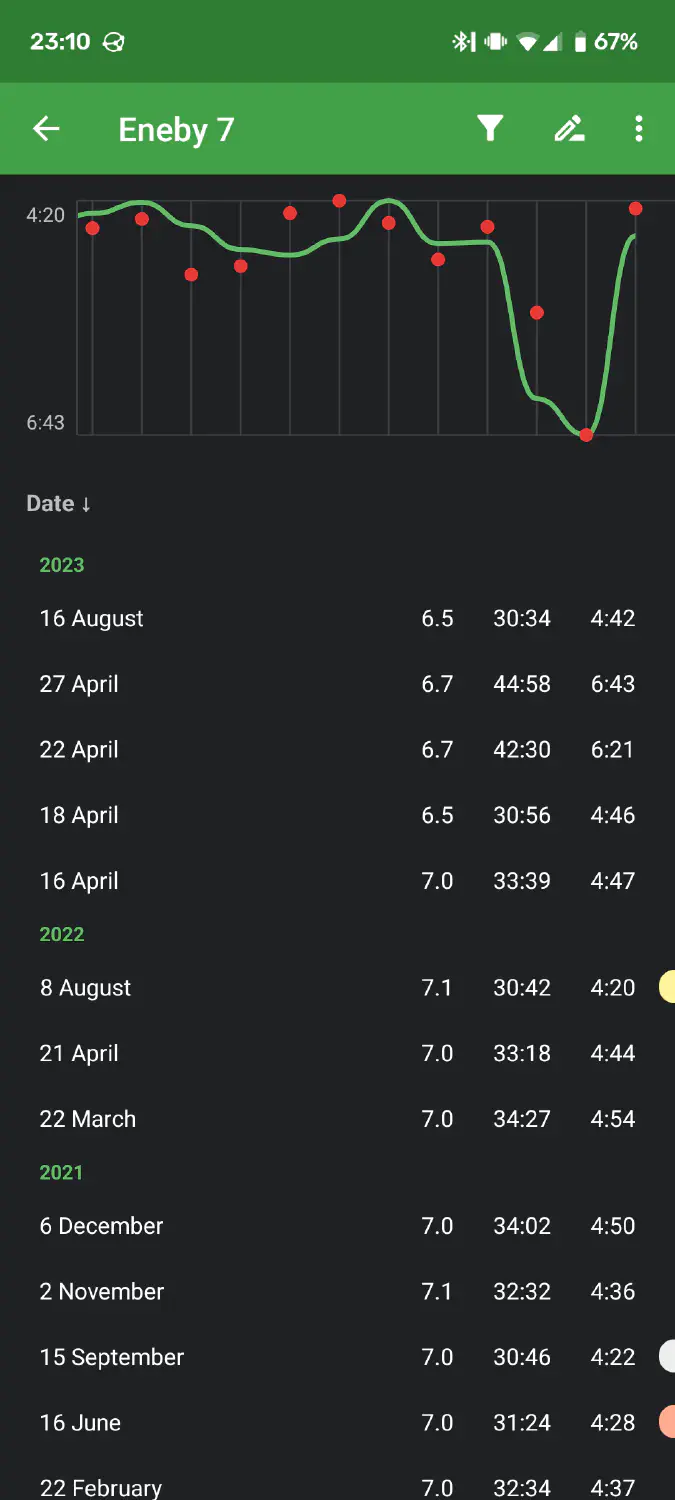This screenshot has width=675, height=1500.
Task: View the 18 April entry
Action: pos(337,815)
